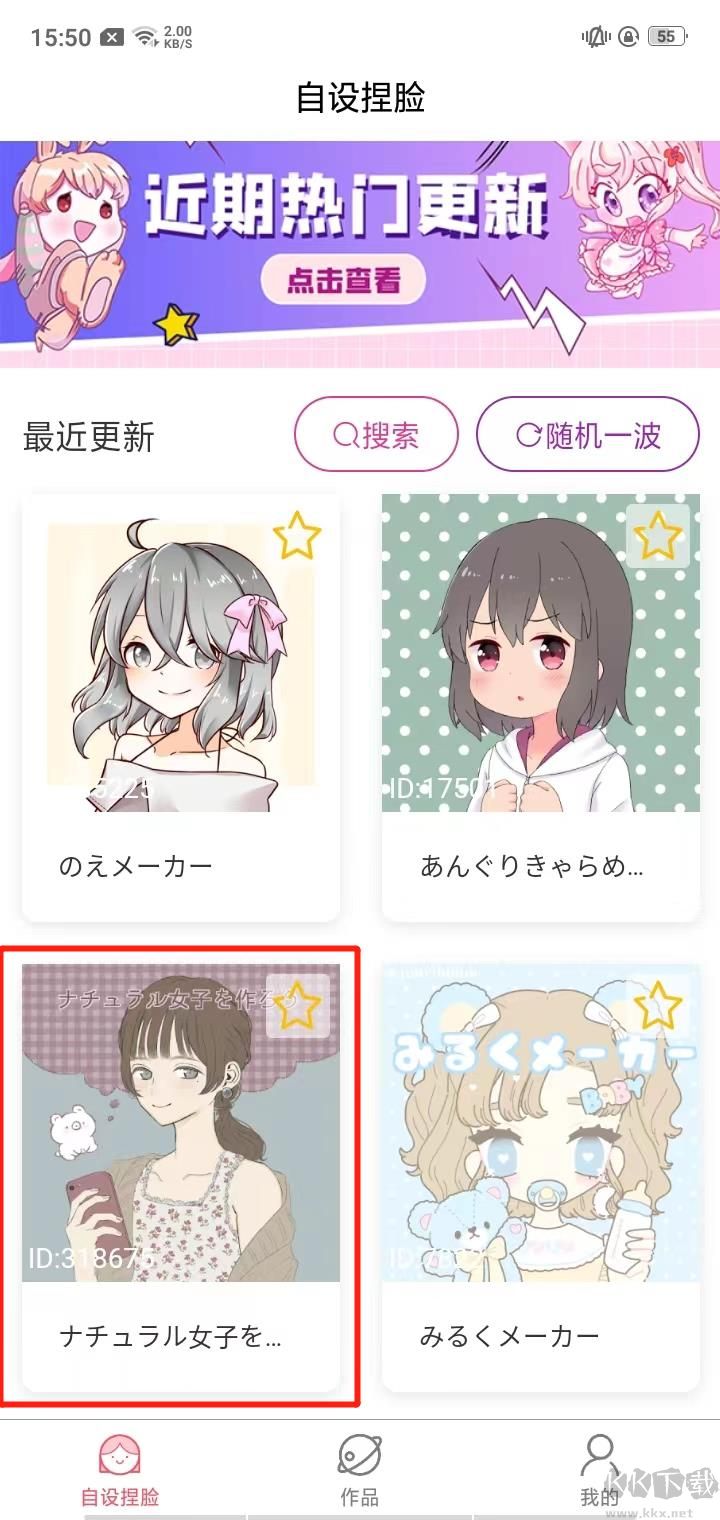Image resolution: width=720 pixels, height=1520 pixels.
Task: Switch to the 自设捏脸 tab
Action: (x=120, y=1472)
